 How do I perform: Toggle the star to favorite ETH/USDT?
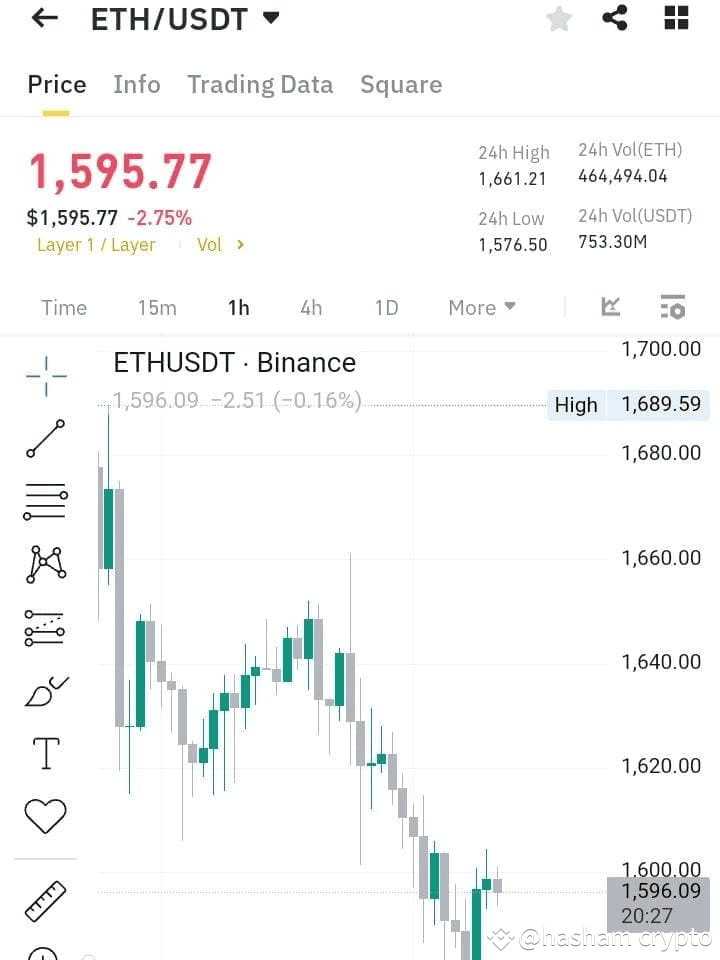[558, 18]
